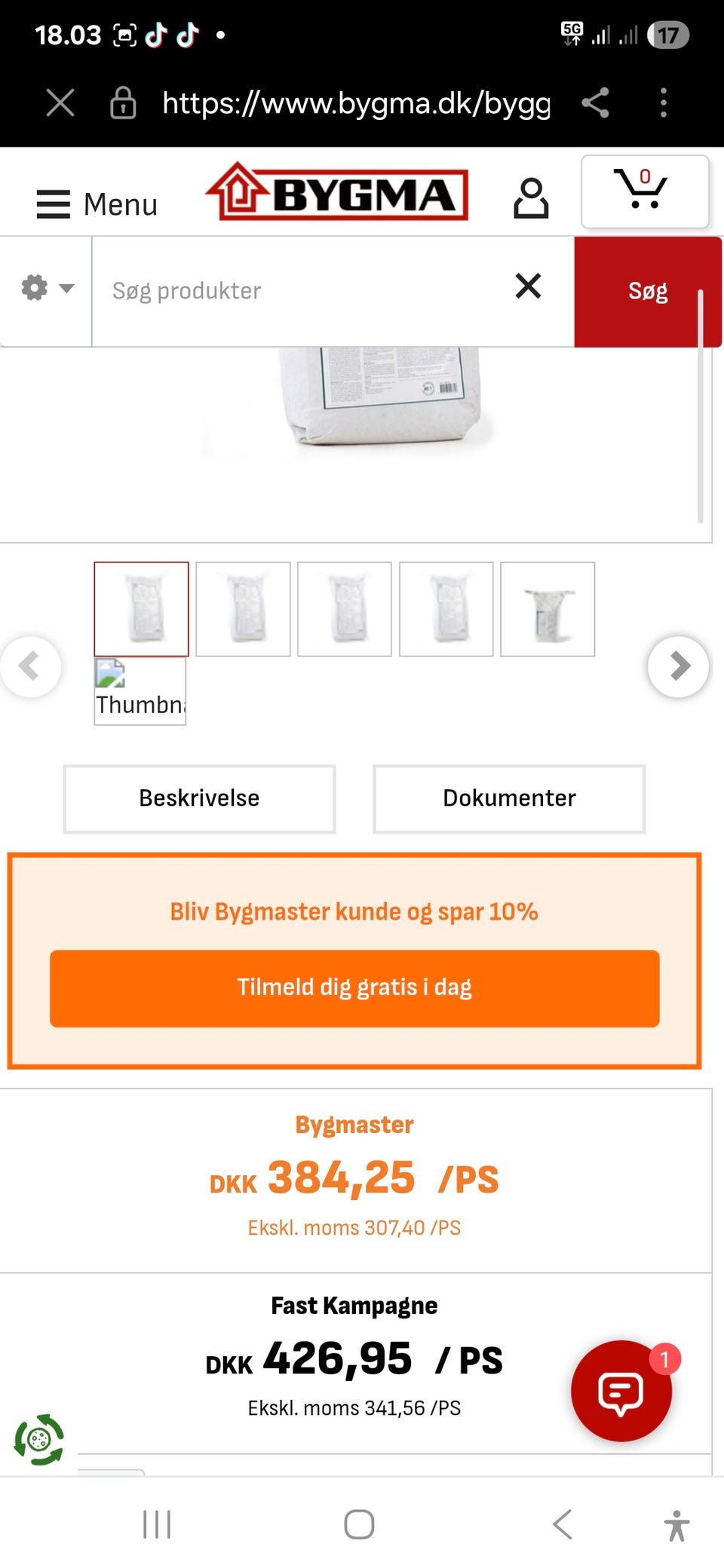Screen dimensions: 724x1568
Task: Open the hamburger Menu
Action: 94,204
